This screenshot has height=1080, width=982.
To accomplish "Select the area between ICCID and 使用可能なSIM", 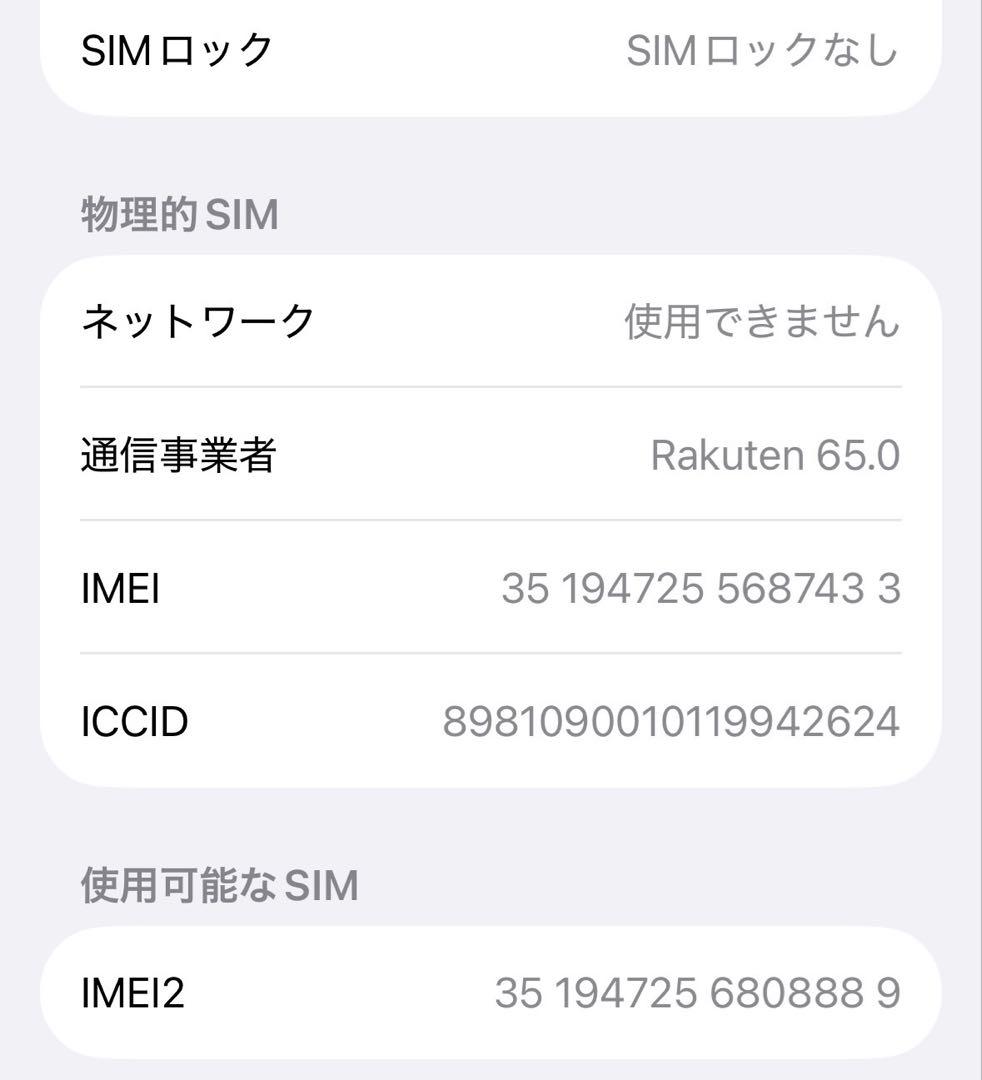I will [490, 818].
